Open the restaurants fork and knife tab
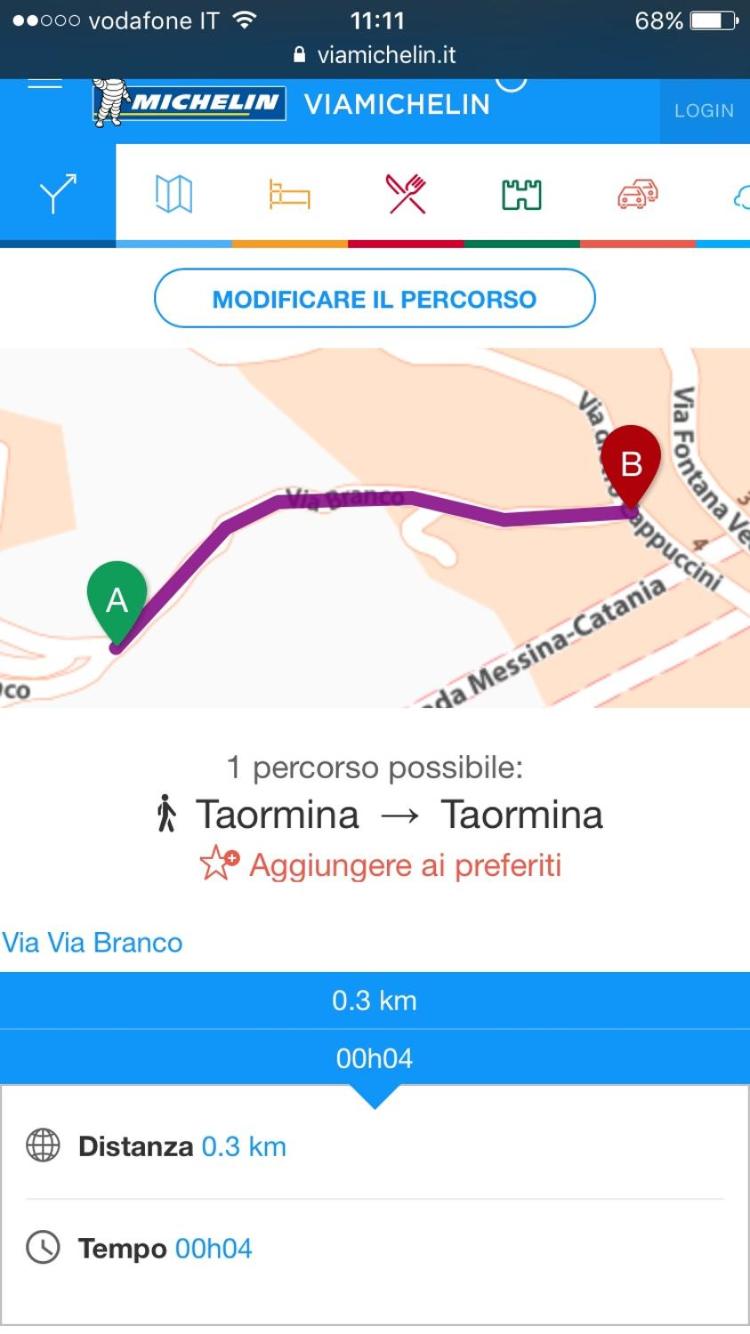The width and height of the screenshot is (750, 1334). 406,194
